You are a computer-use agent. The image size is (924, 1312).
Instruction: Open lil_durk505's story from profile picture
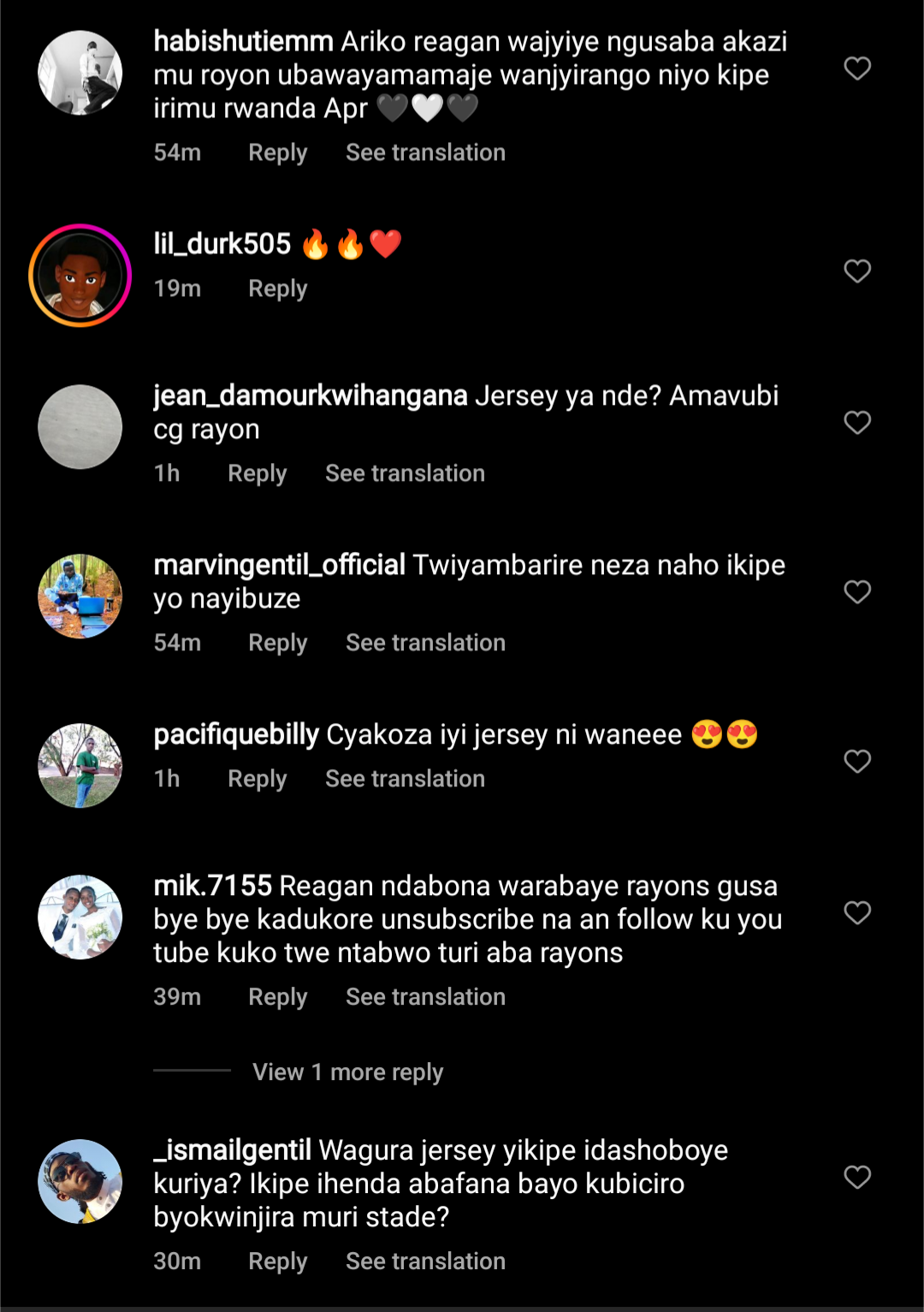click(x=80, y=276)
